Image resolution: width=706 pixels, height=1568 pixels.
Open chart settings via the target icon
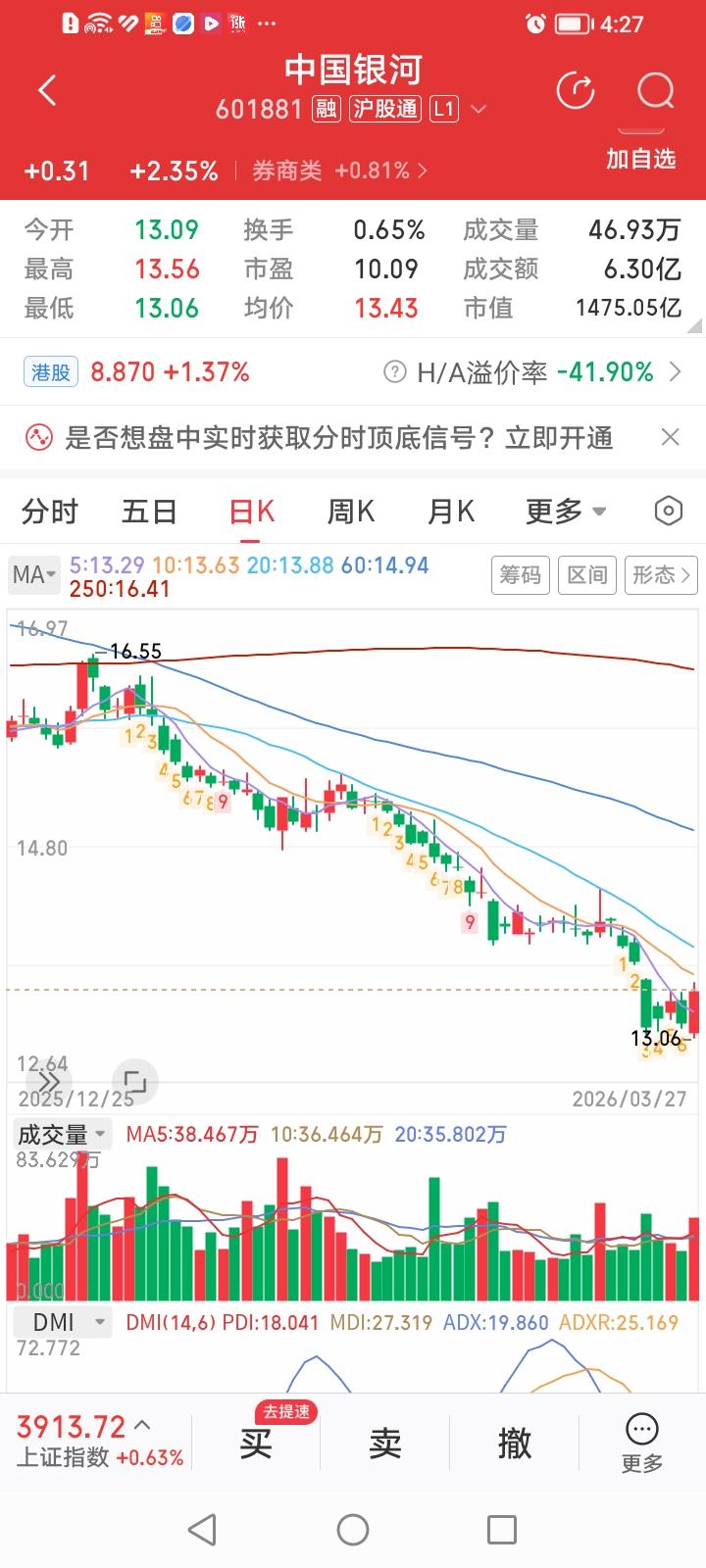pyautogui.click(x=667, y=511)
